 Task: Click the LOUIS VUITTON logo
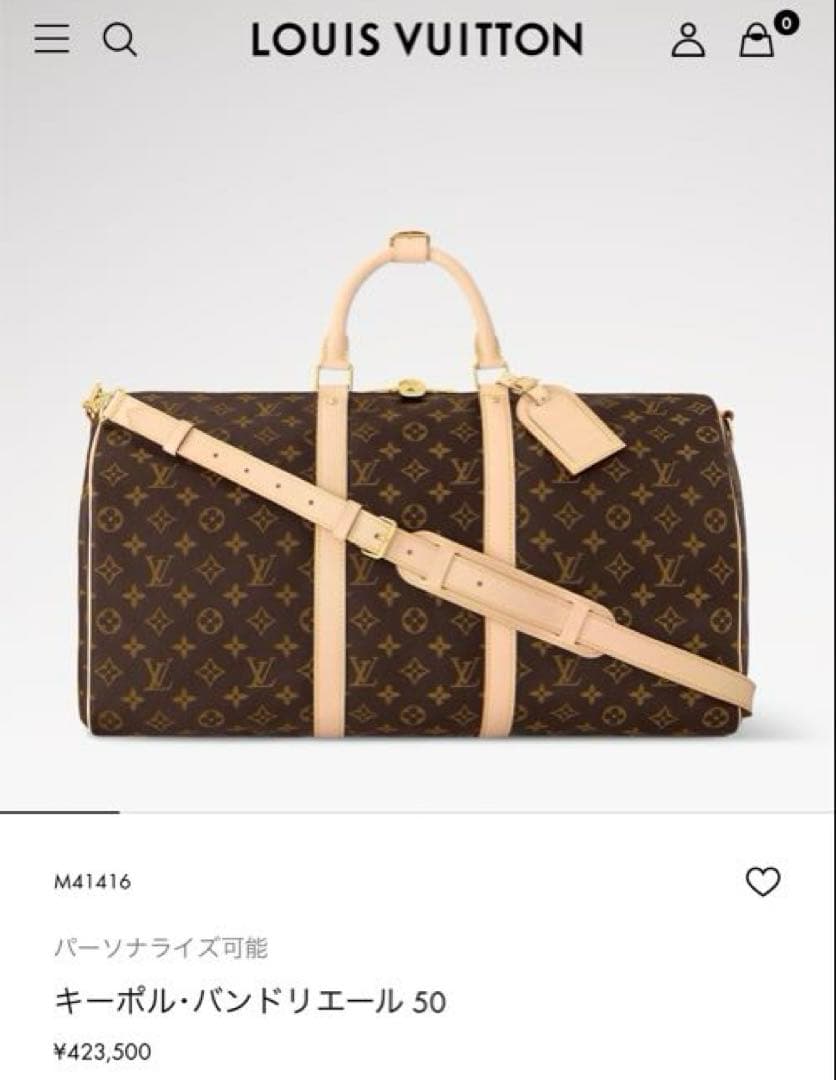coord(417,40)
